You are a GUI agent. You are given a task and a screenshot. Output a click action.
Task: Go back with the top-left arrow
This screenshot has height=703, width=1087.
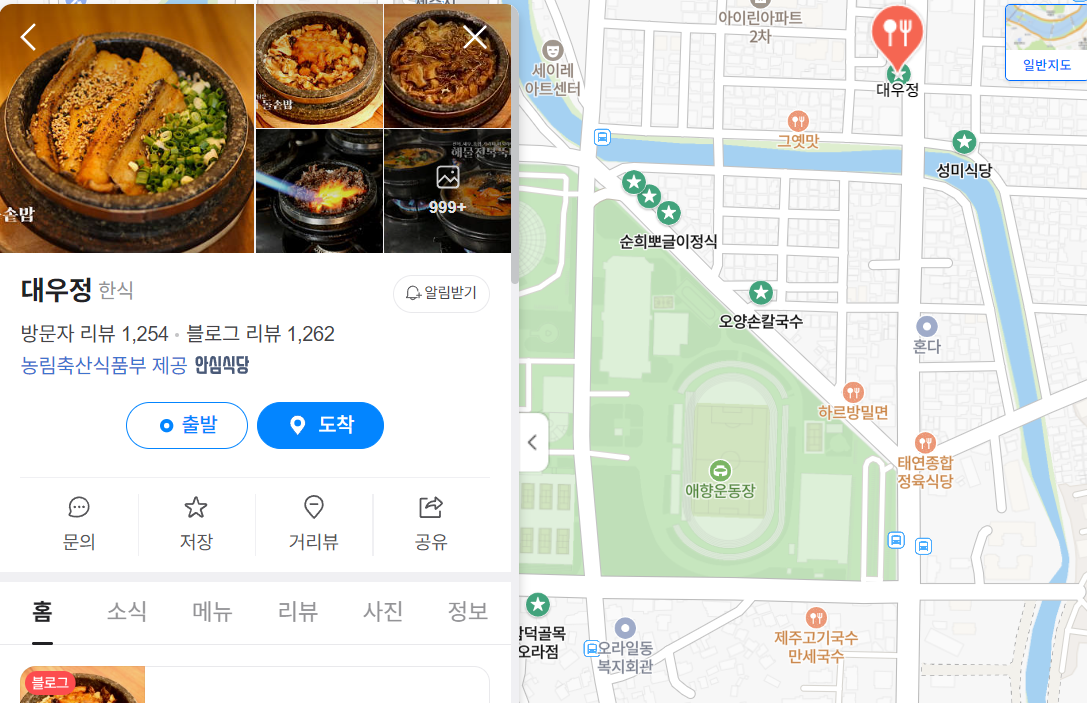28,37
